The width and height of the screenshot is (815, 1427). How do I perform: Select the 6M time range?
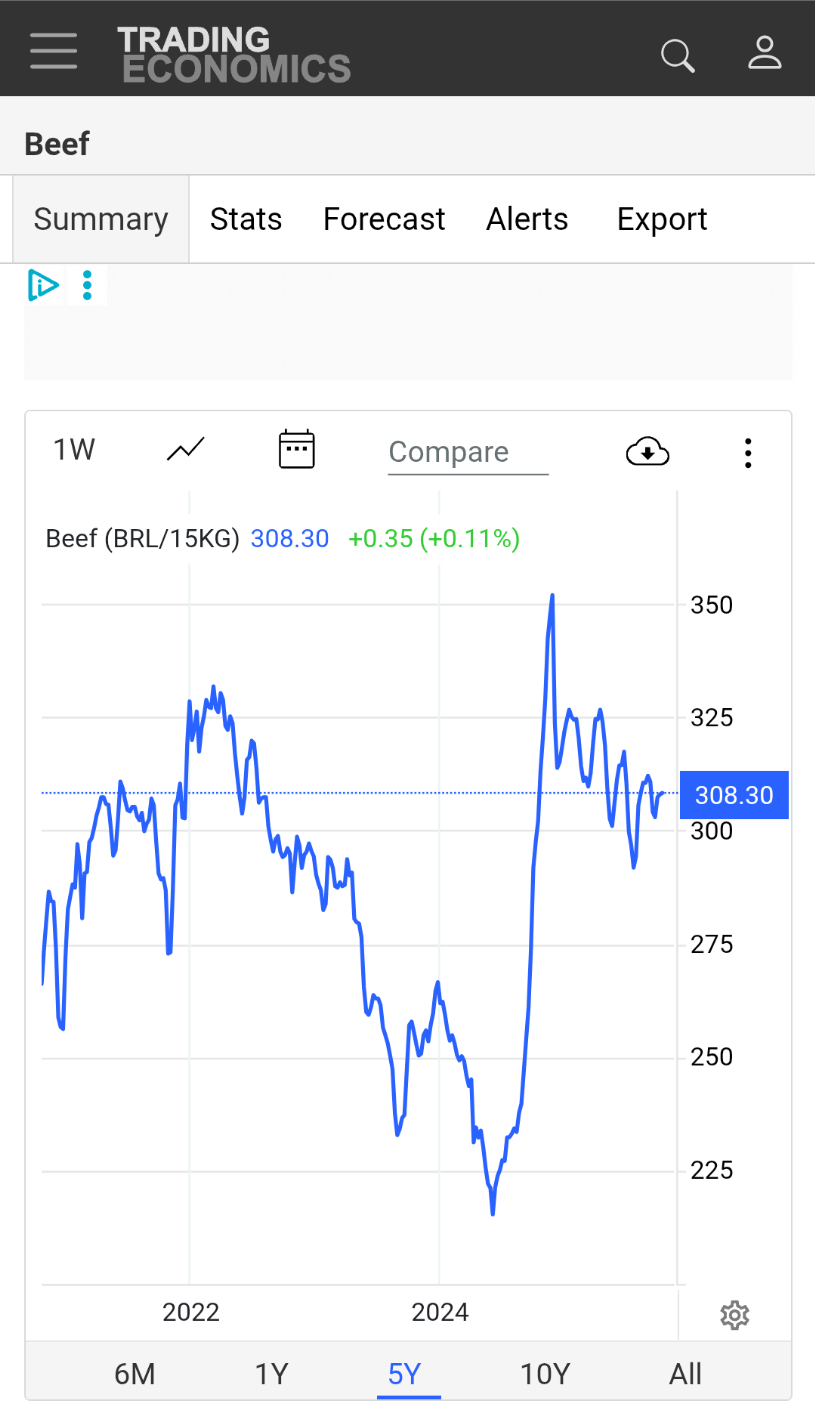pos(135,1374)
